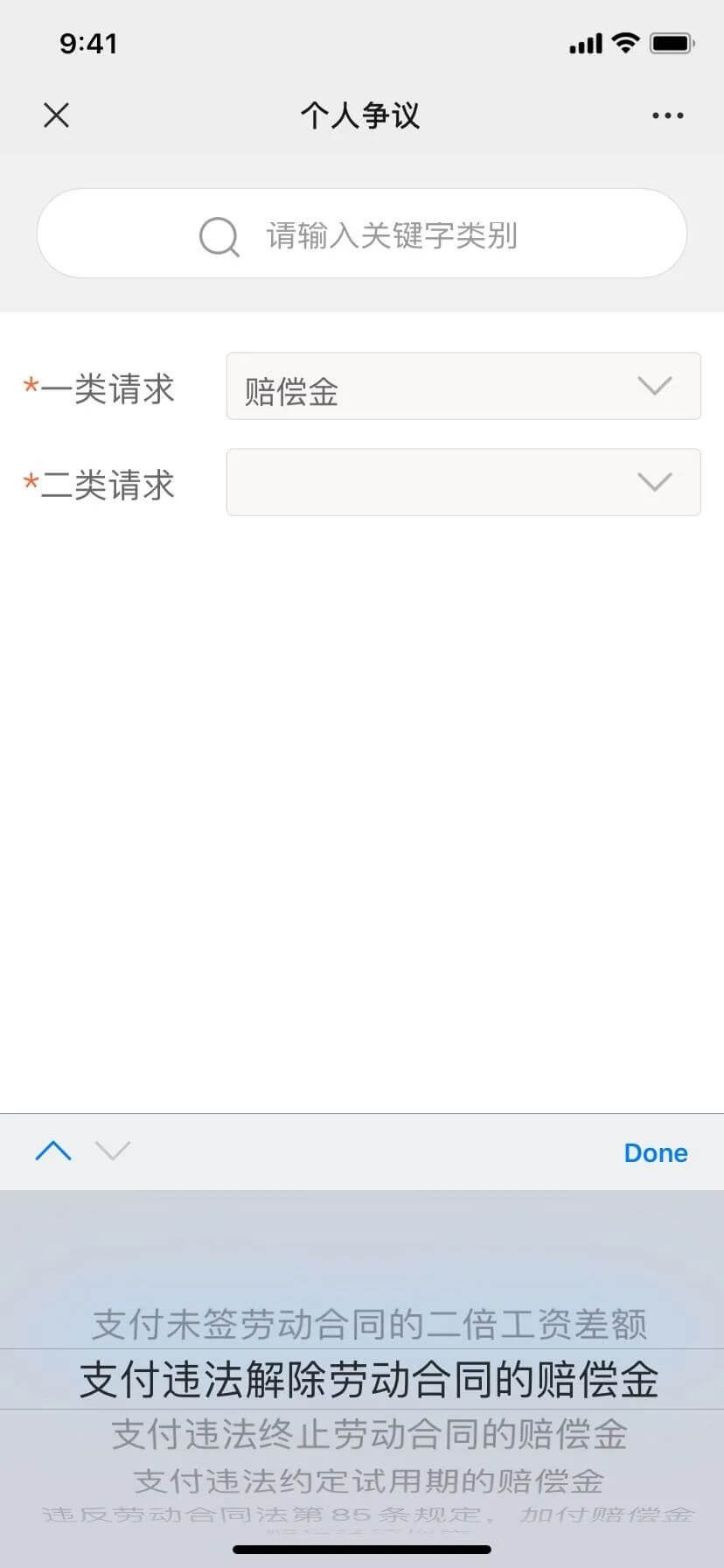Jump to previous field with up arrow
The width and height of the screenshot is (724, 1568).
tap(53, 1151)
